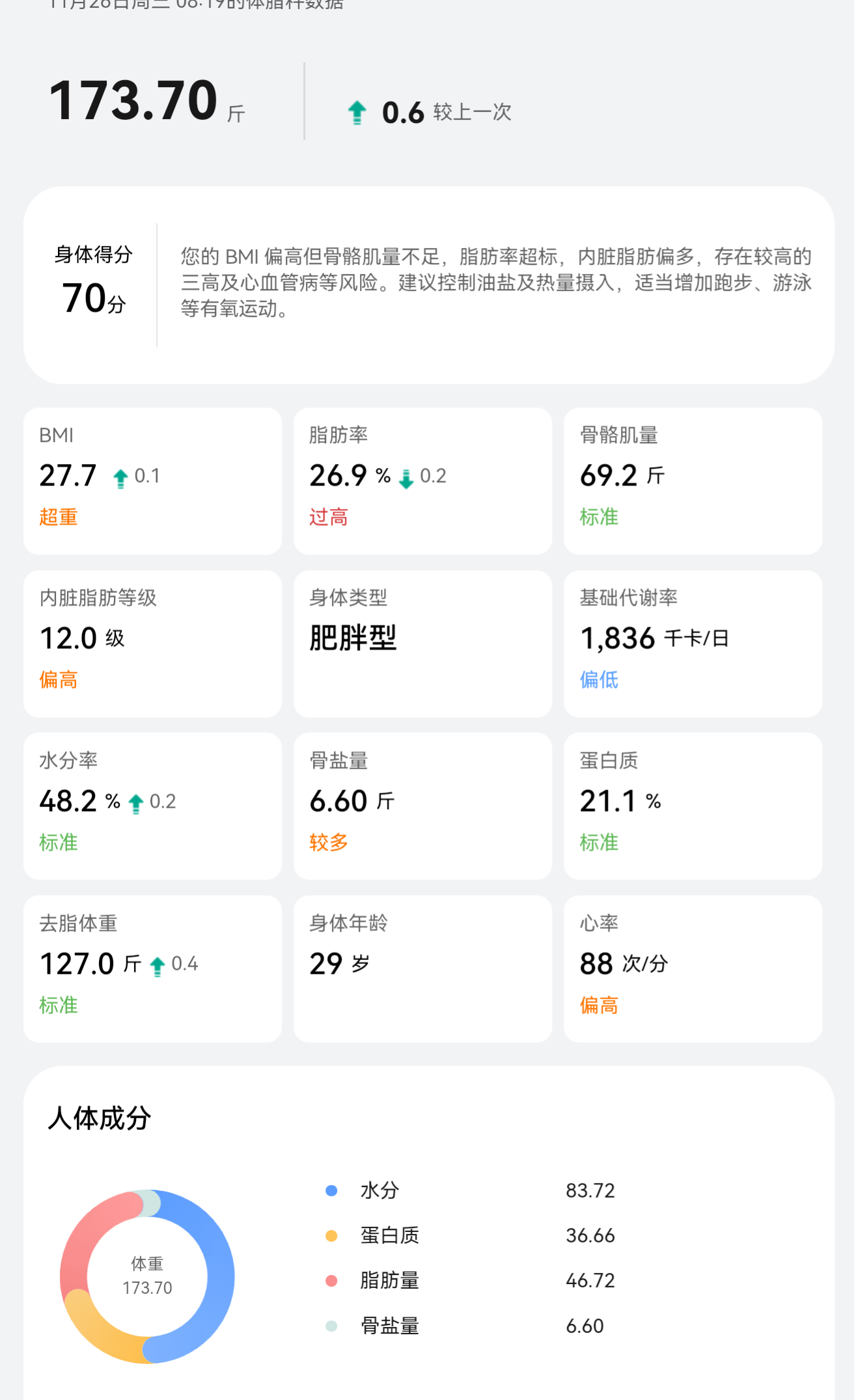Click the red 脂肪量 legend dot
Viewport: 854px width, 1400px height.
pos(333,1280)
